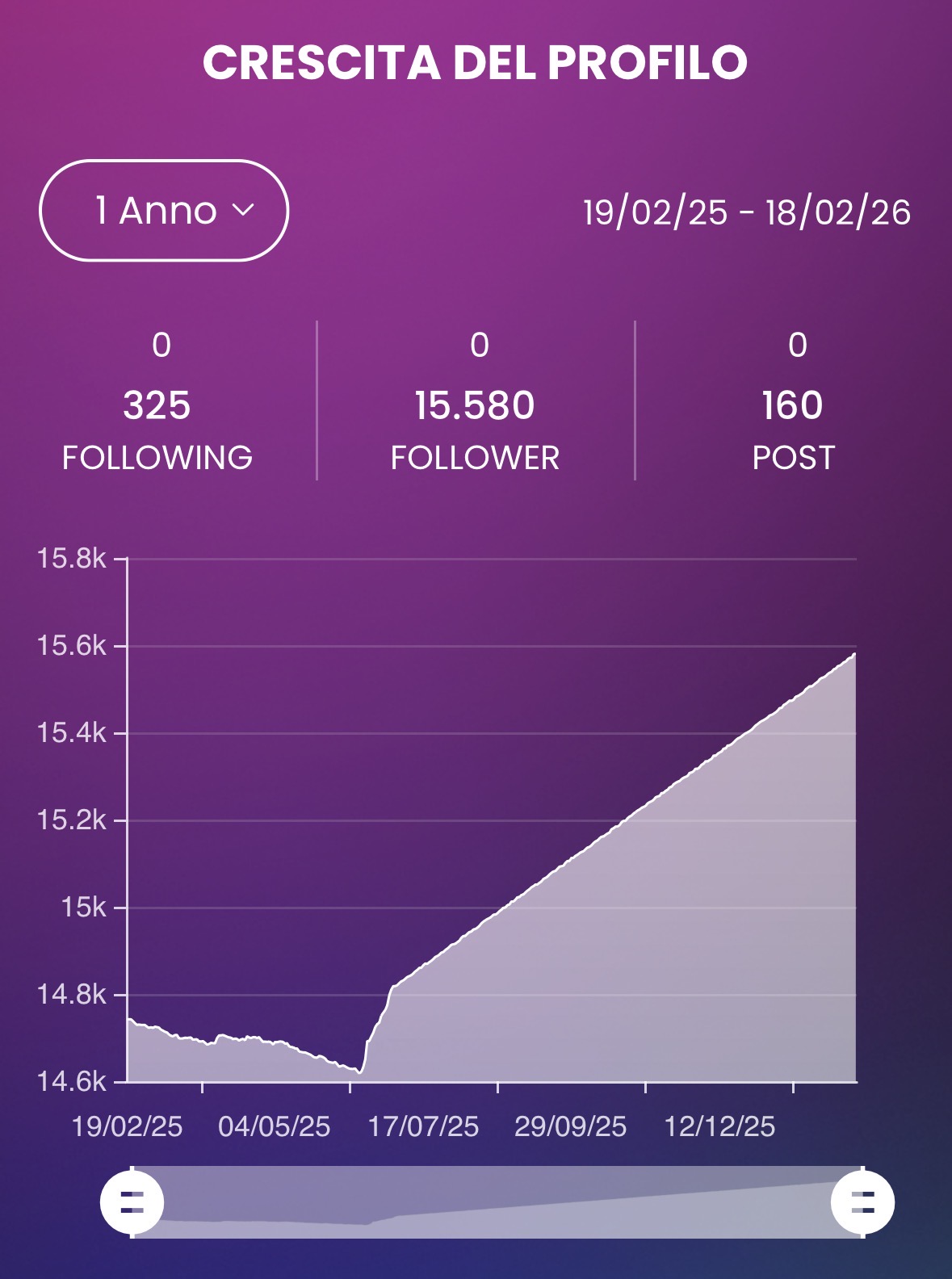The height and width of the screenshot is (1279, 952).
Task: Tap the left handle of the range slider
Action: tap(132, 1202)
